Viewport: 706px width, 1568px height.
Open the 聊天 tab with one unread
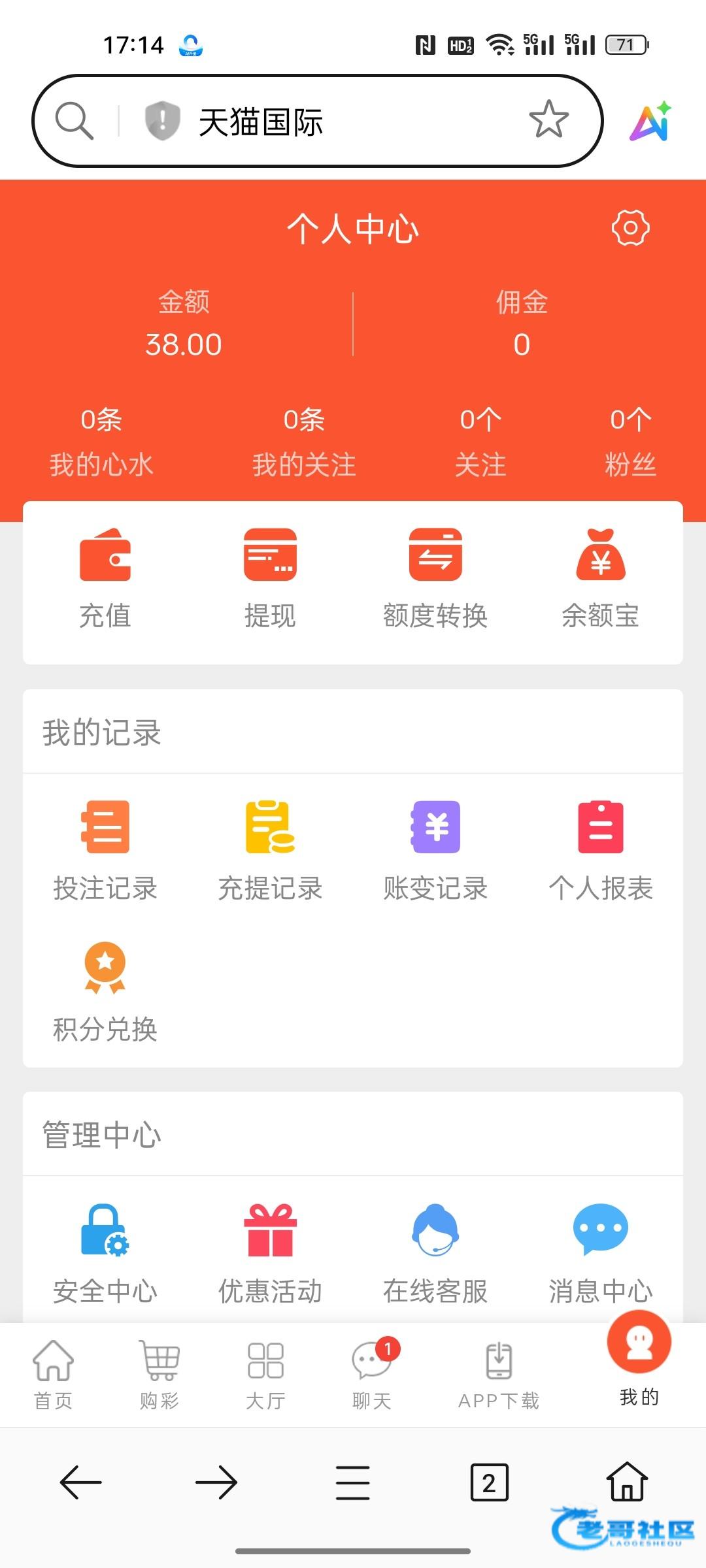click(373, 1375)
